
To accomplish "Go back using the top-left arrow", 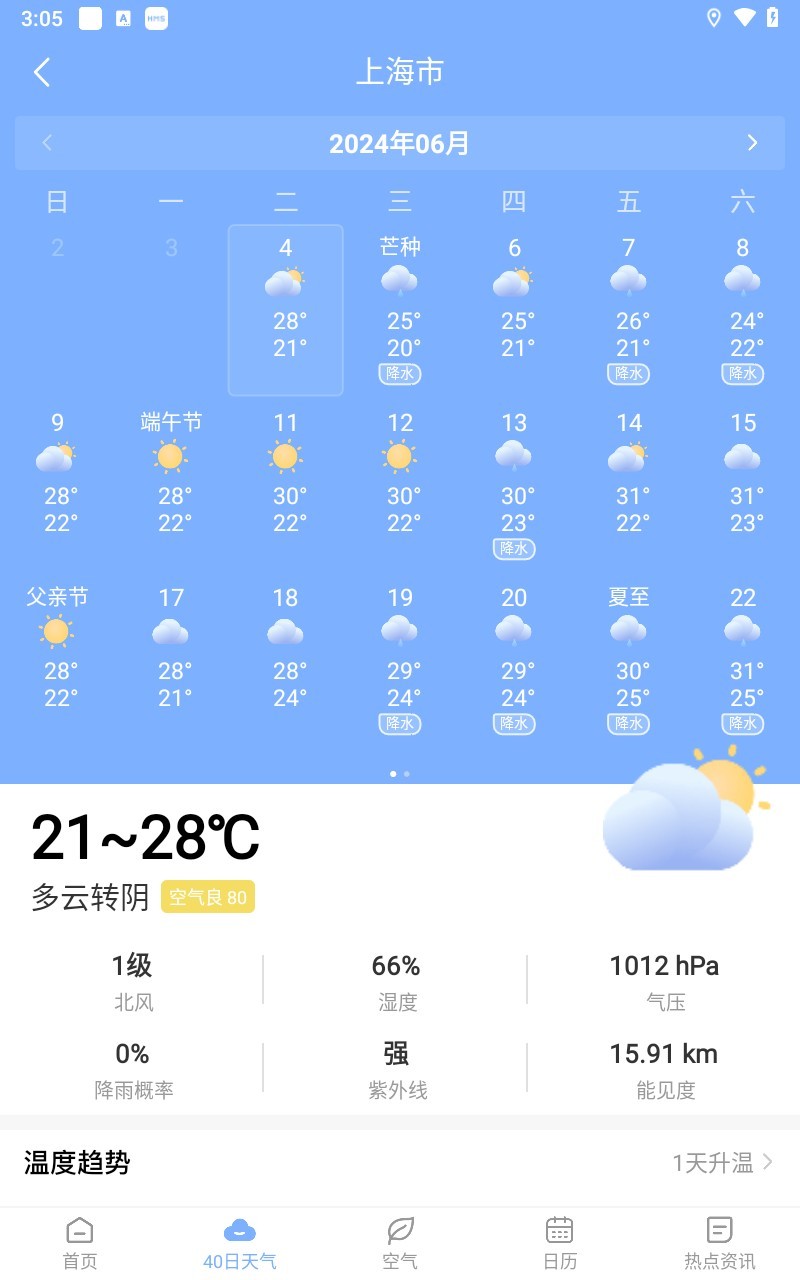I will coord(42,72).
